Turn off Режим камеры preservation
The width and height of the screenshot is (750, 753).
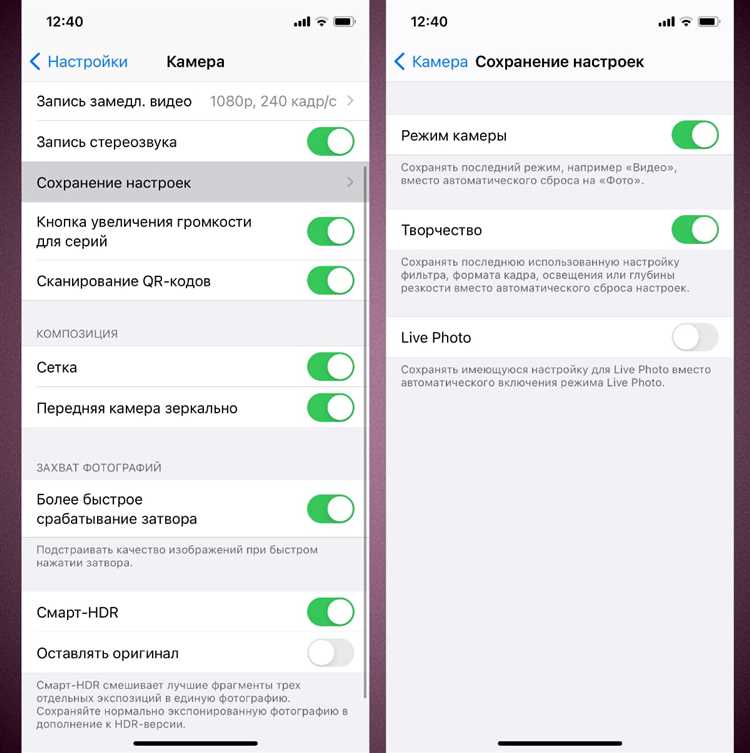(694, 135)
